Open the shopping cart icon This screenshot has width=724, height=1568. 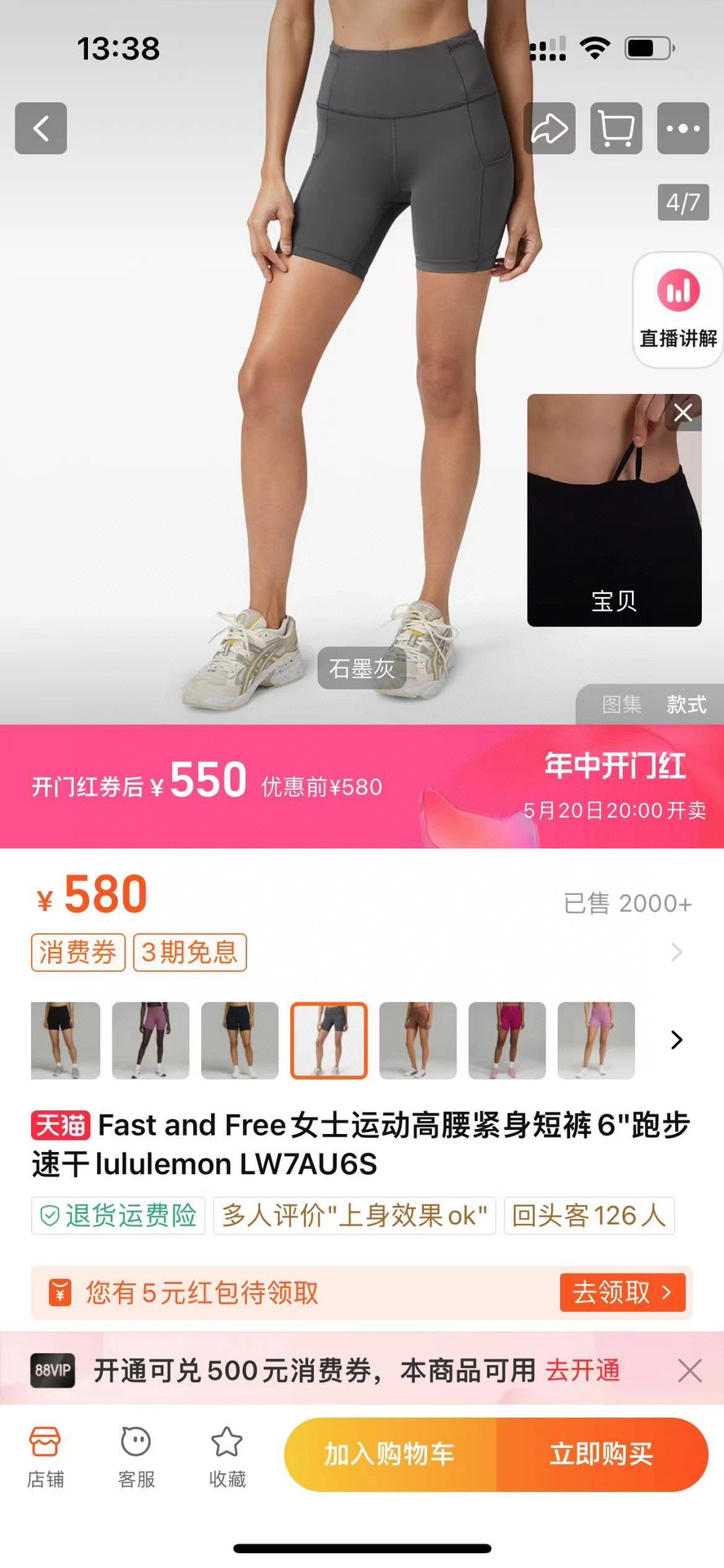[616, 128]
